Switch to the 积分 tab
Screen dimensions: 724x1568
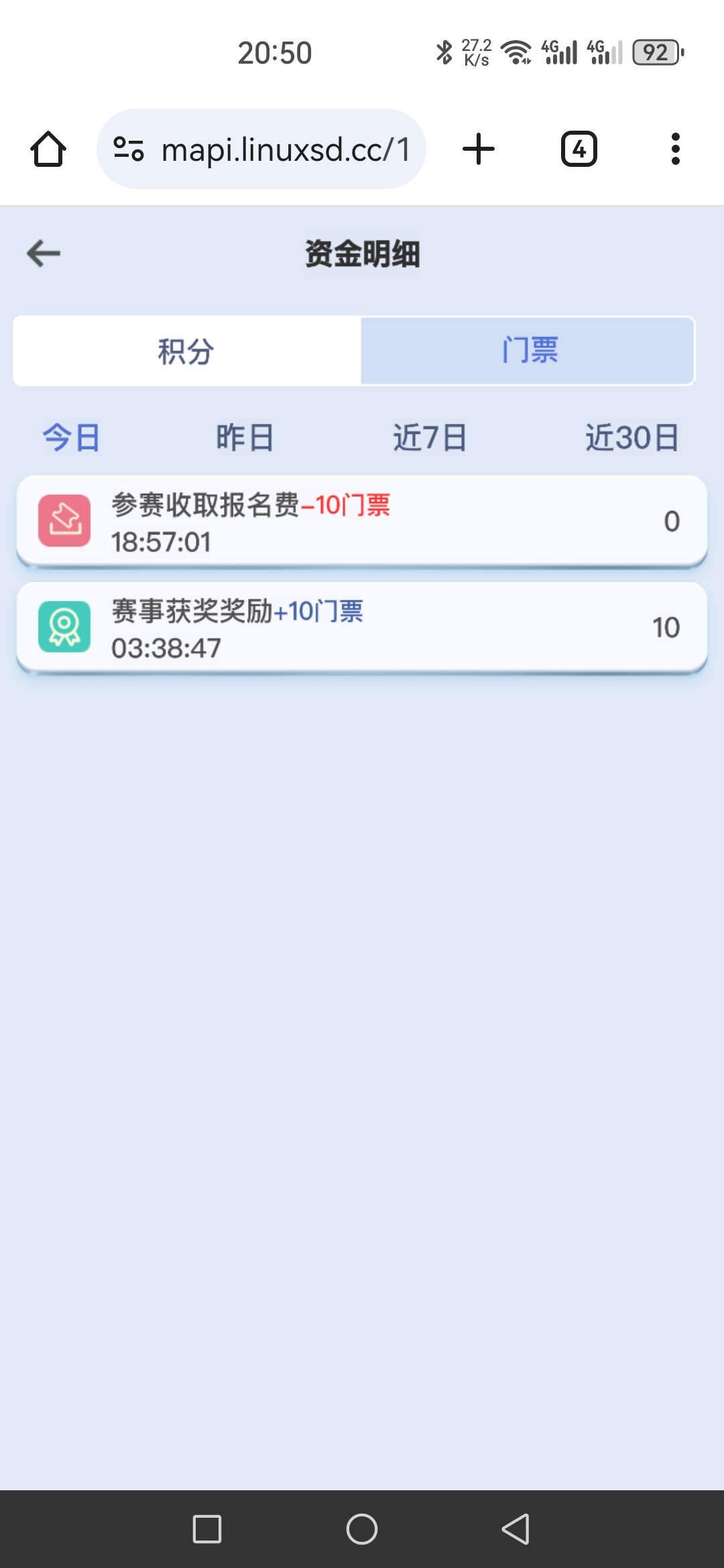pos(186,351)
